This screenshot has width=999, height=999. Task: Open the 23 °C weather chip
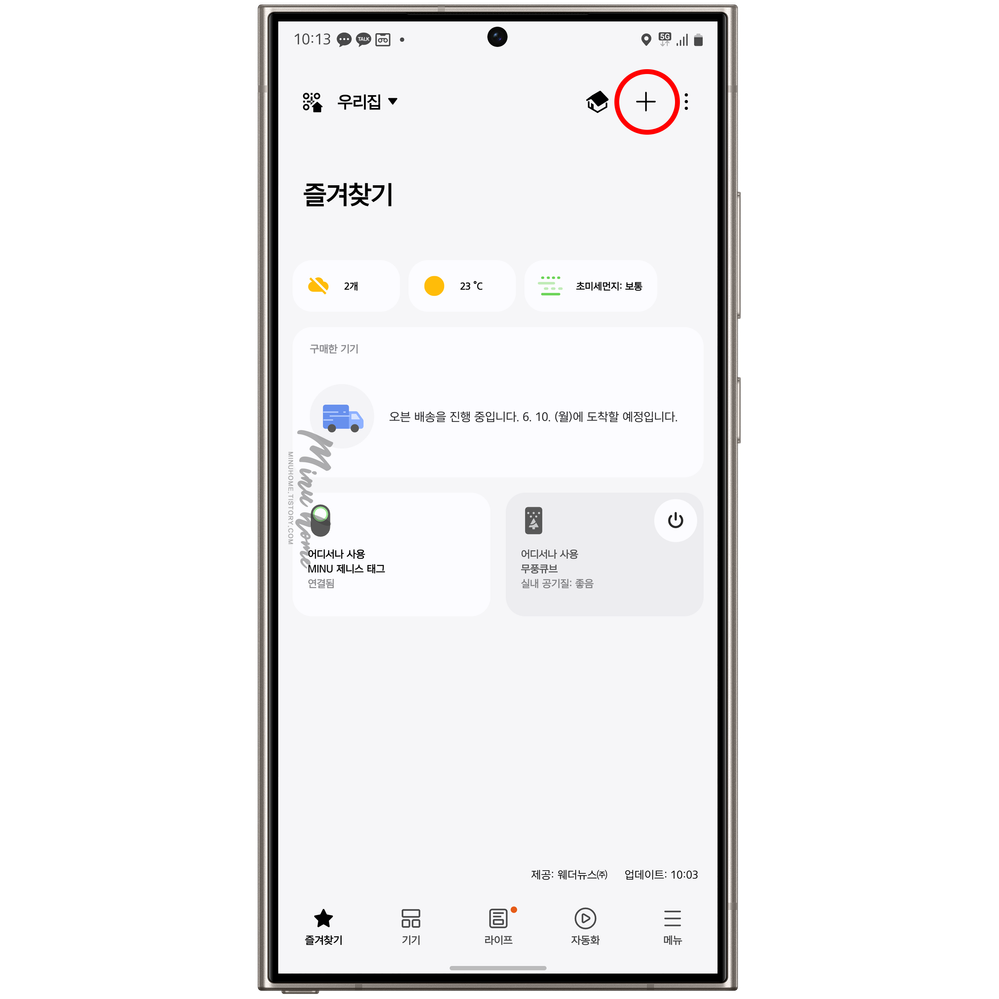(461, 286)
